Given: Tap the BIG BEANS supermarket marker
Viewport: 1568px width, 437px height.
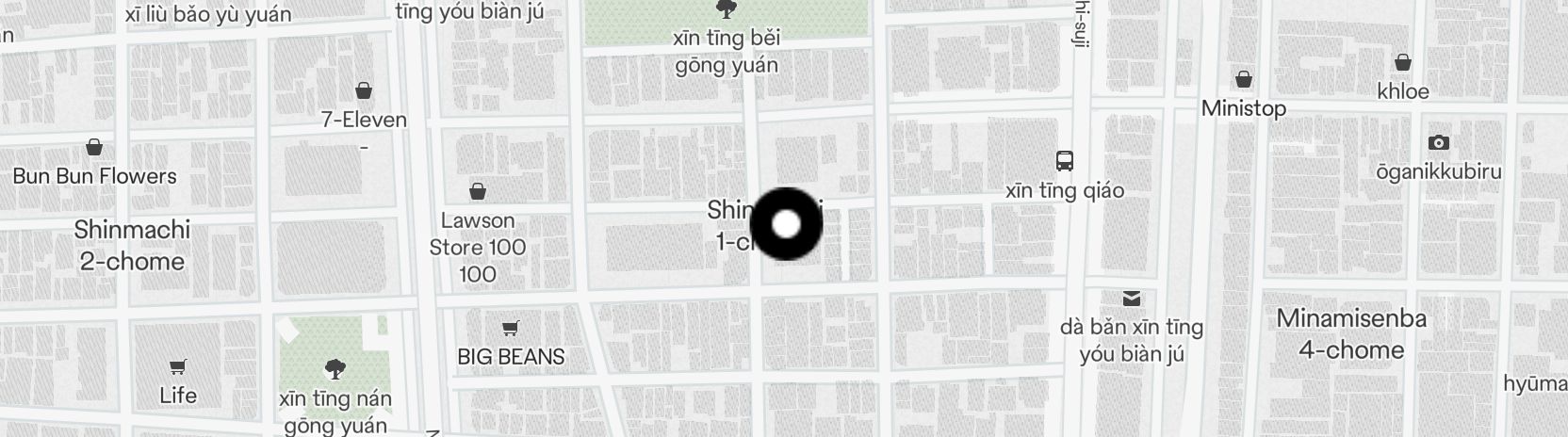Looking at the screenshot, I should click(x=510, y=329).
